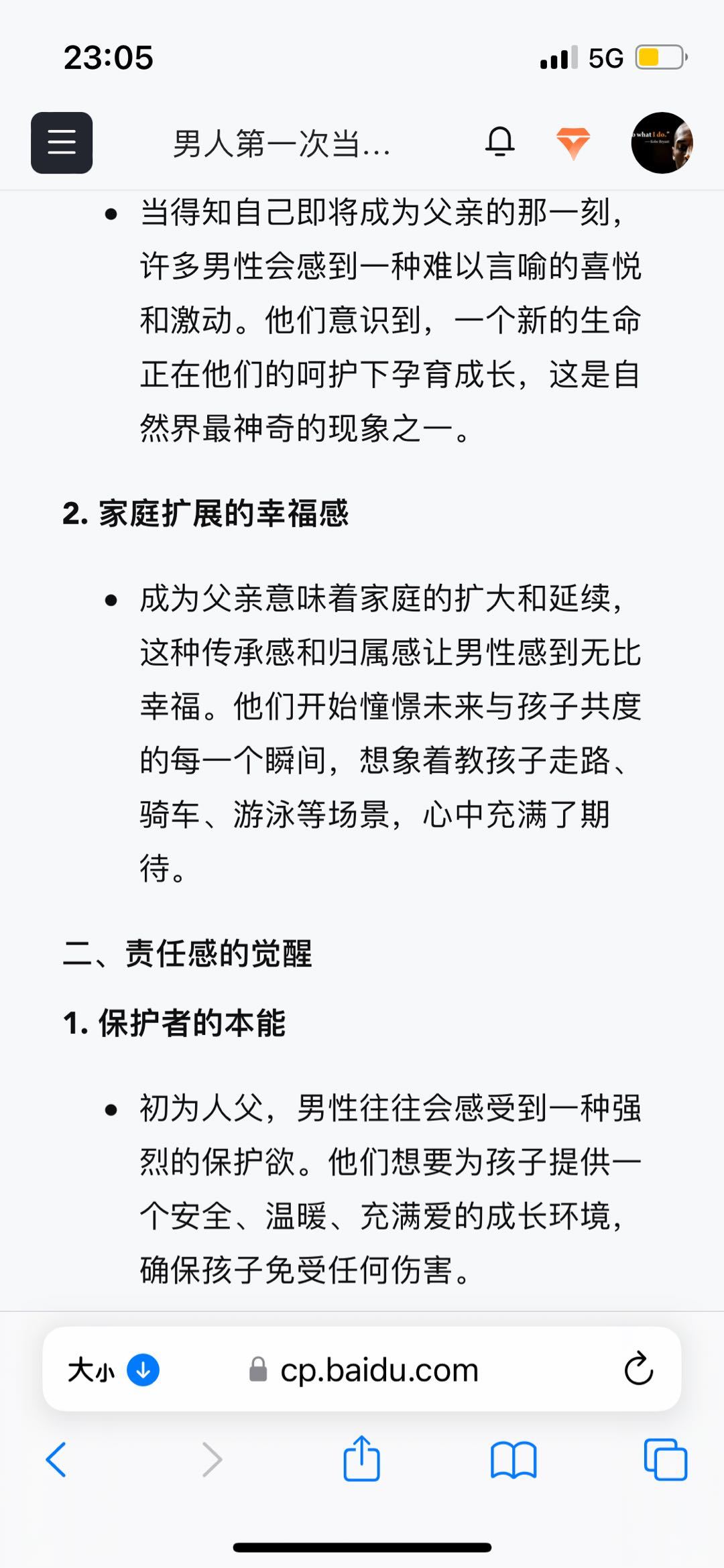
Task: Share this page via Safari
Action: 361,1457
